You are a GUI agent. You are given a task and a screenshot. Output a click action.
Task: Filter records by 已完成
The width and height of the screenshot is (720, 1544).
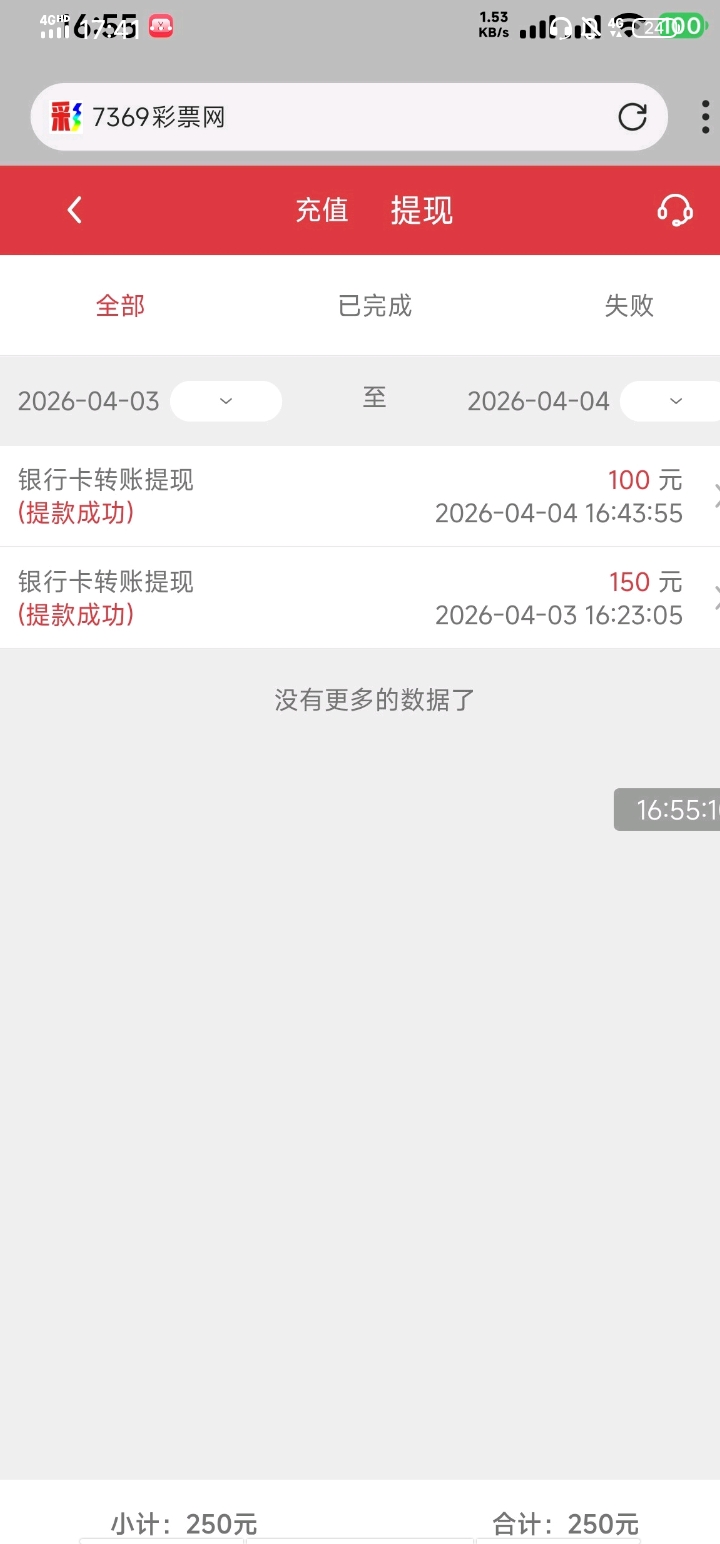(x=375, y=306)
